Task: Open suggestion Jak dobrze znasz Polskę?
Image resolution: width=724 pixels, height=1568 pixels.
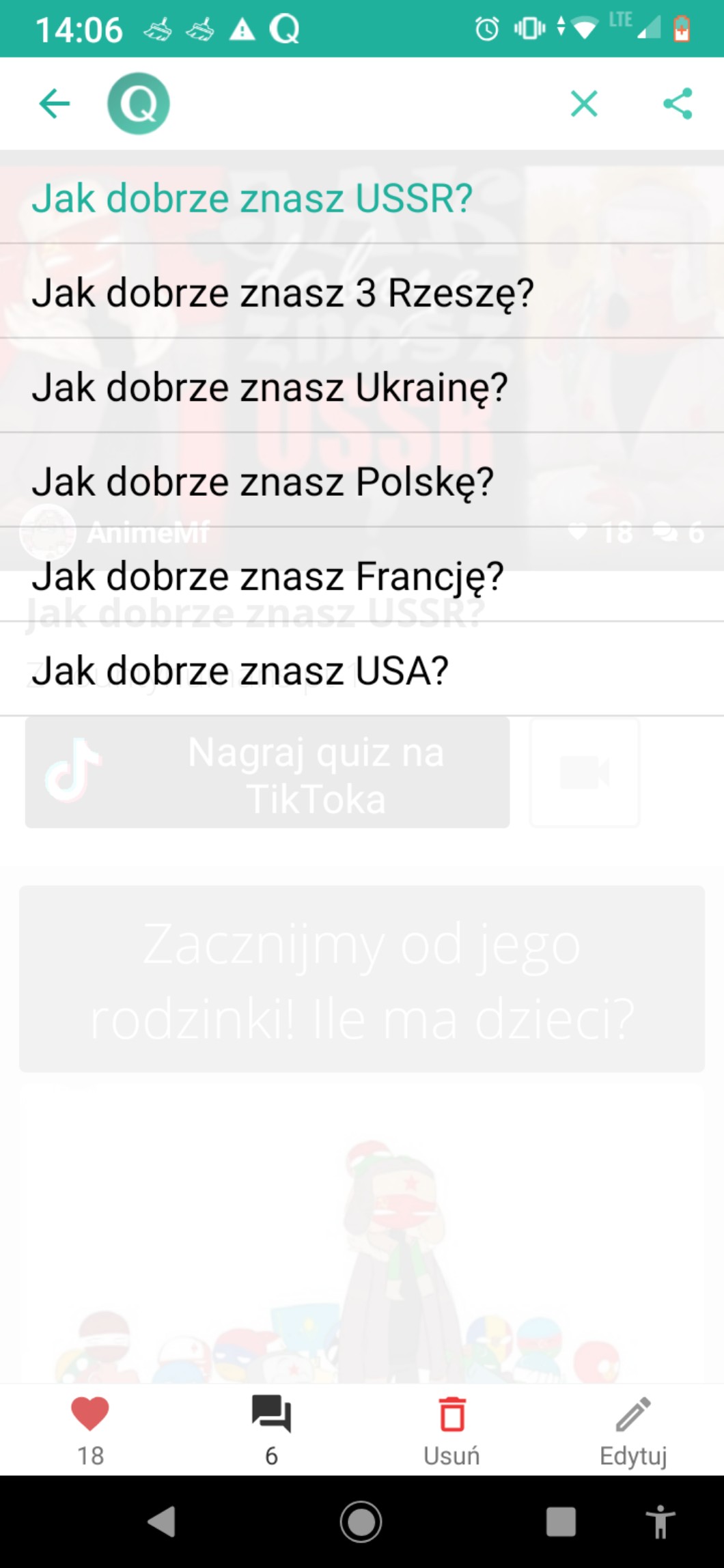Action: (x=362, y=480)
